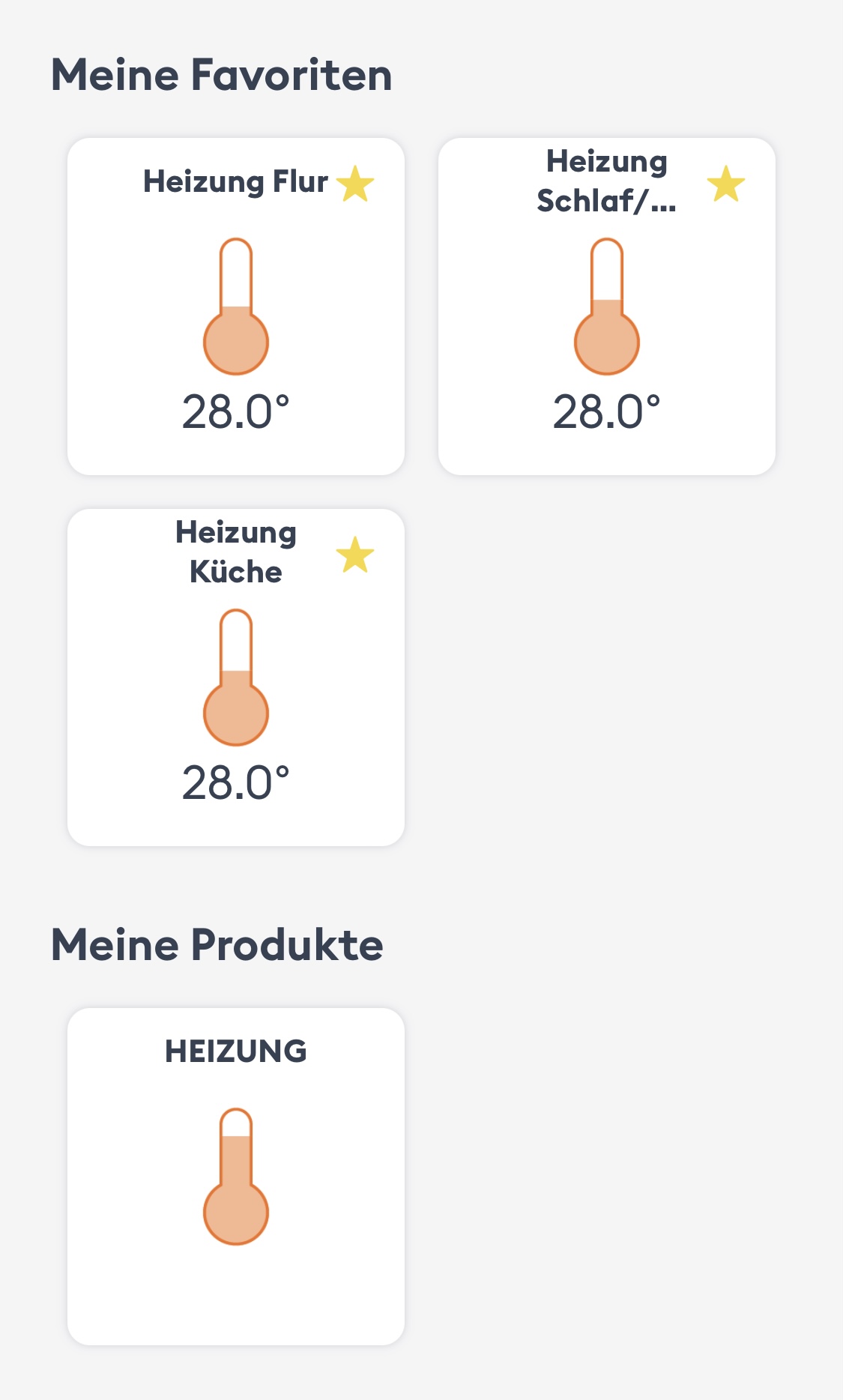The image size is (843, 1400).
Task: Remove Heizung Küche from favorites star
Action: pos(355,555)
